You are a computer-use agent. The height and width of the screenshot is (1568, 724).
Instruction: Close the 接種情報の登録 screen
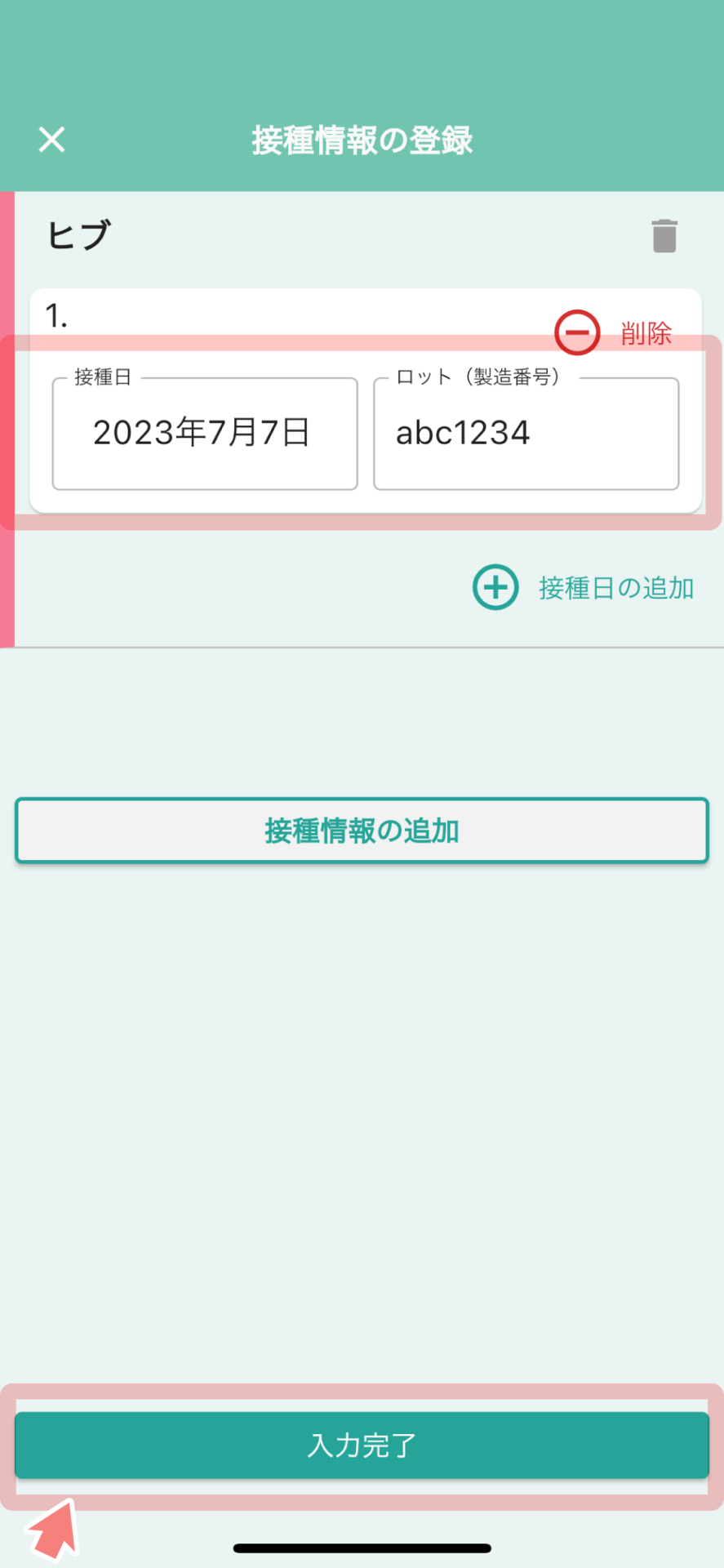click(51, 140)
